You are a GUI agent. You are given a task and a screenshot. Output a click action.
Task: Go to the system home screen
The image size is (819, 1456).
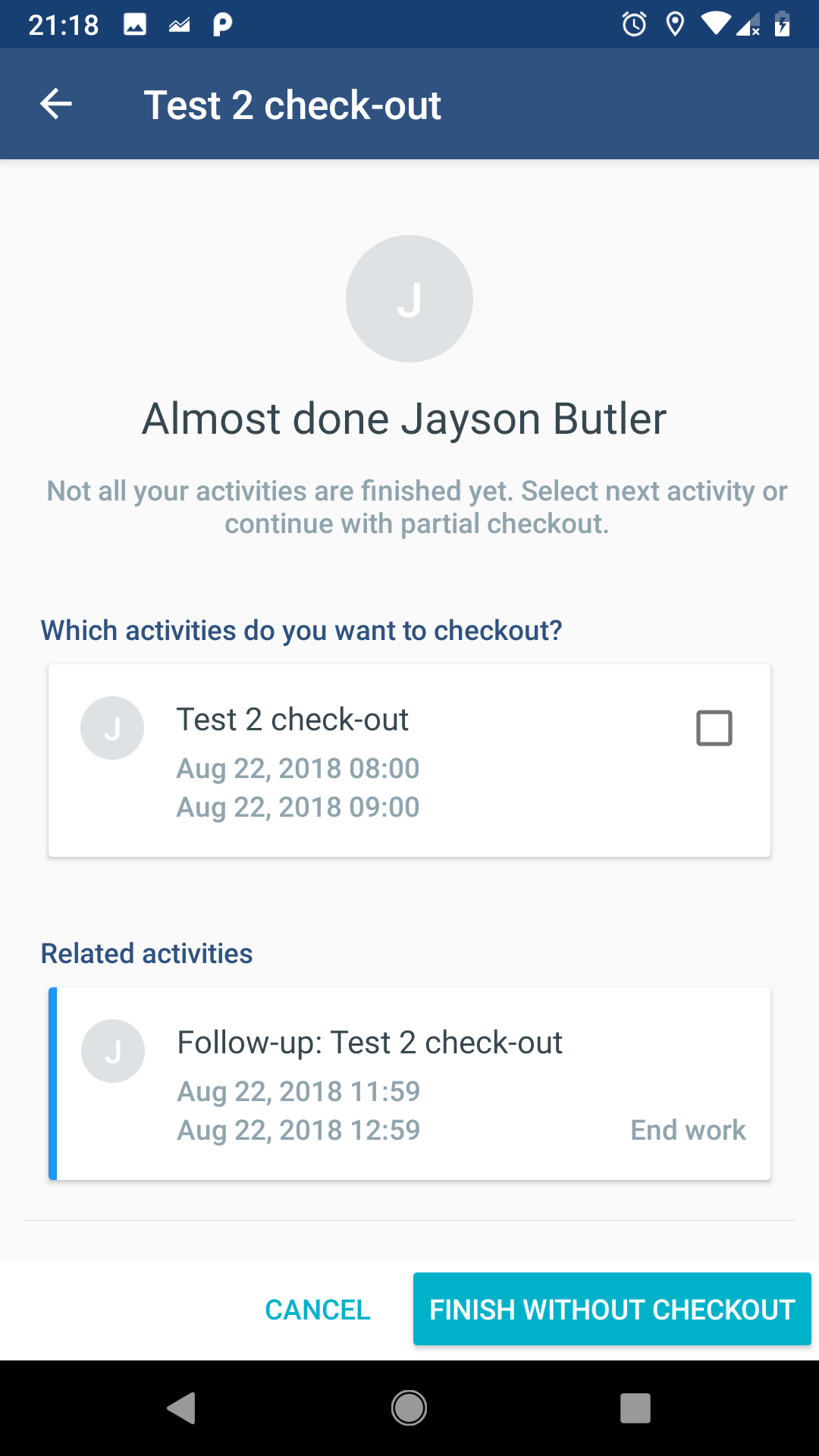pyautogui.click(x=409, y=1408)
